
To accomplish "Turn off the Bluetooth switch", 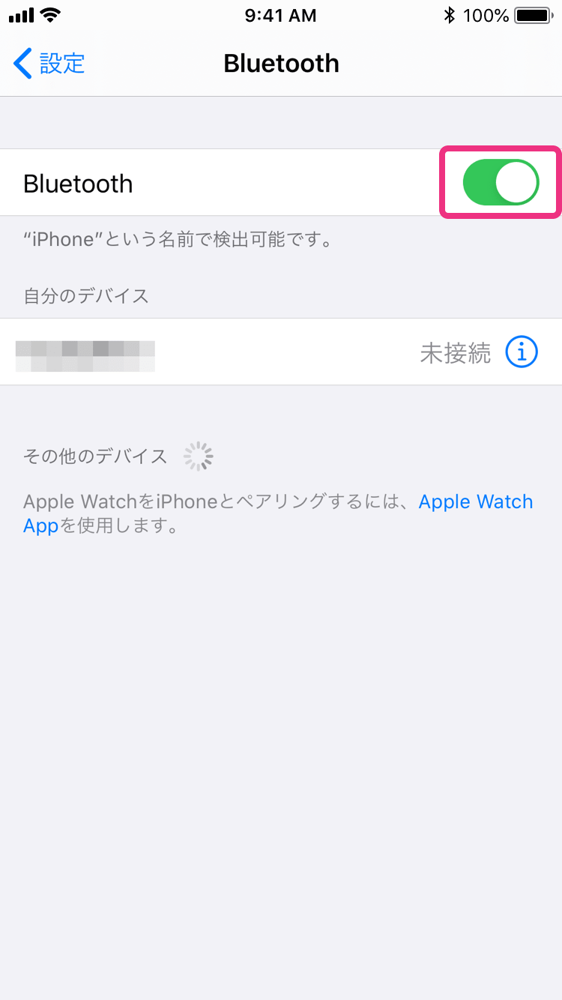I will pyautogui.click(x=501, y=182).
